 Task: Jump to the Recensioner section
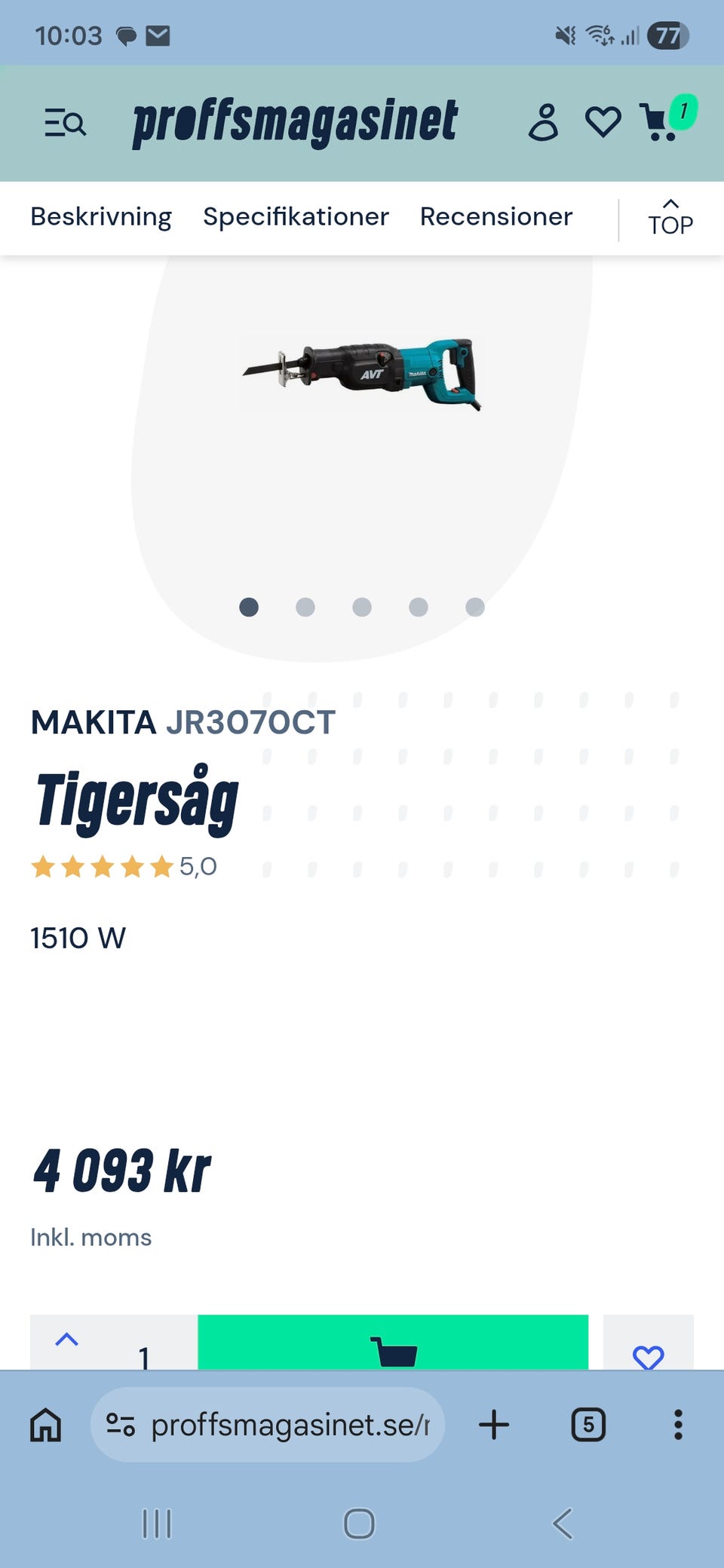496,217
